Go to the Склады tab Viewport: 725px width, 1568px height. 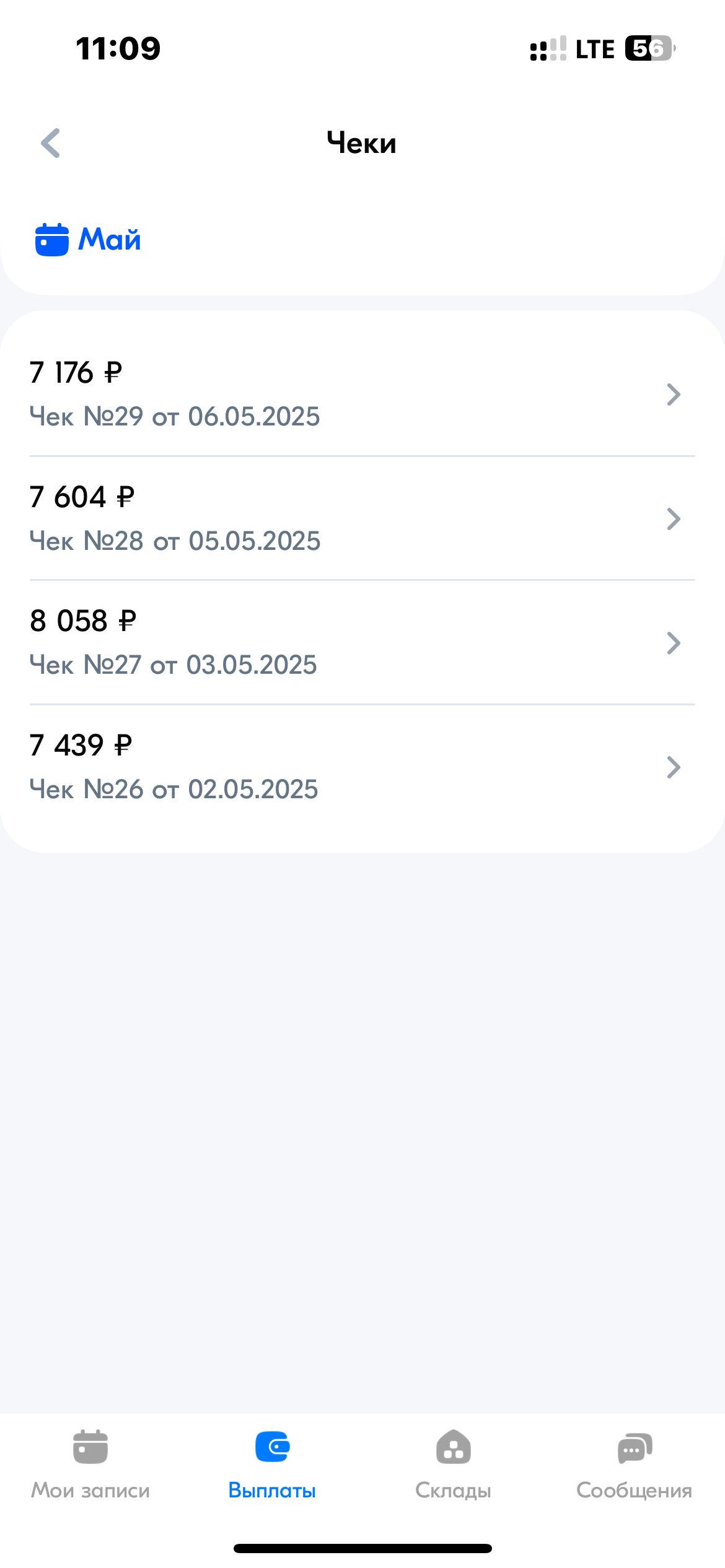click(453, 1464)
